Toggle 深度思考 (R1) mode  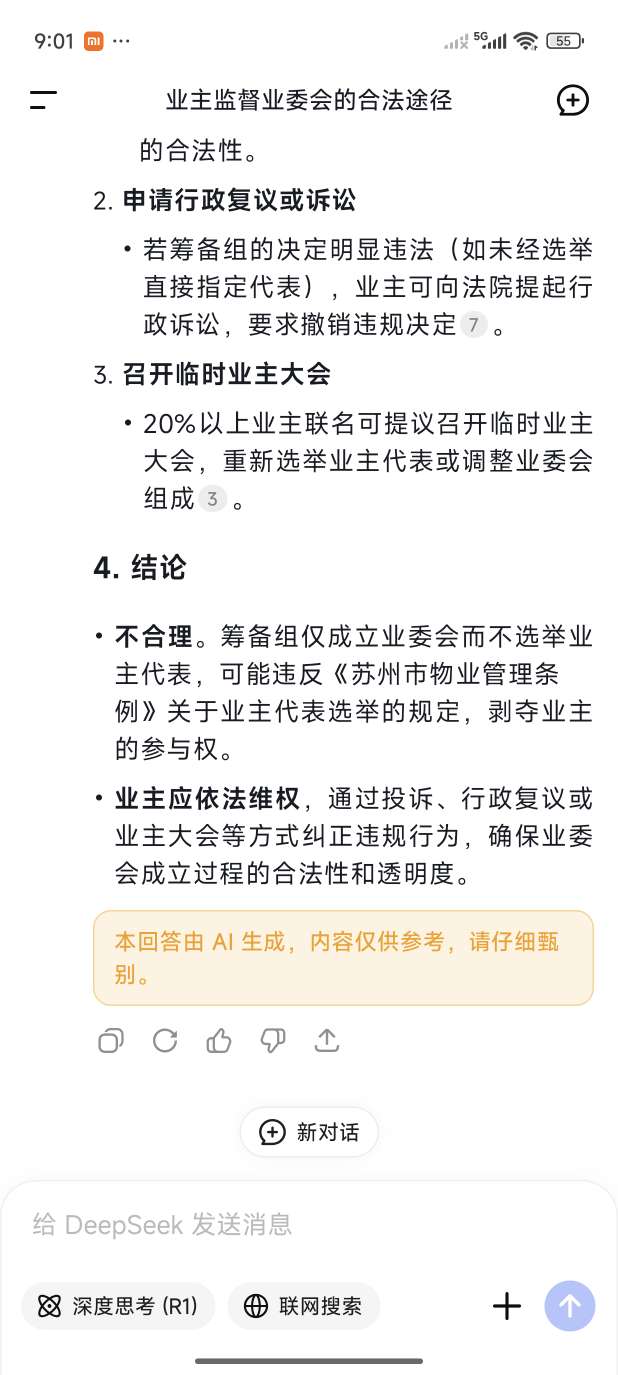pyautogui.click(x=118, y=1306)
